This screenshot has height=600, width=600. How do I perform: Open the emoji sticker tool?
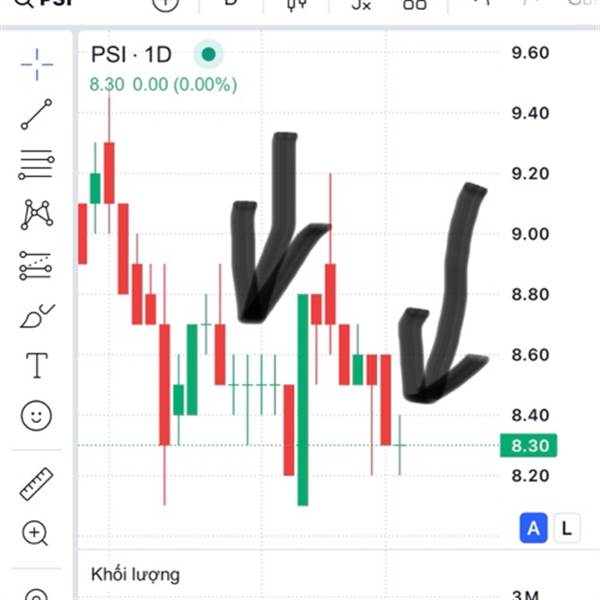coord(36,416)
